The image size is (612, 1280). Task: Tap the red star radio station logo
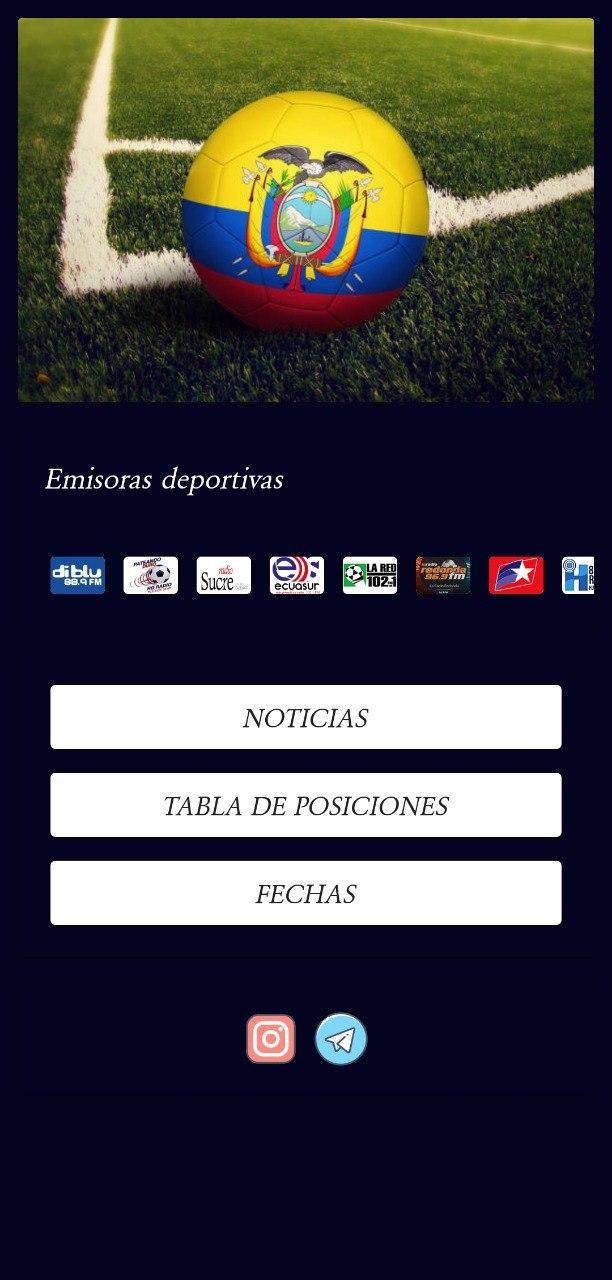point(515,575)
